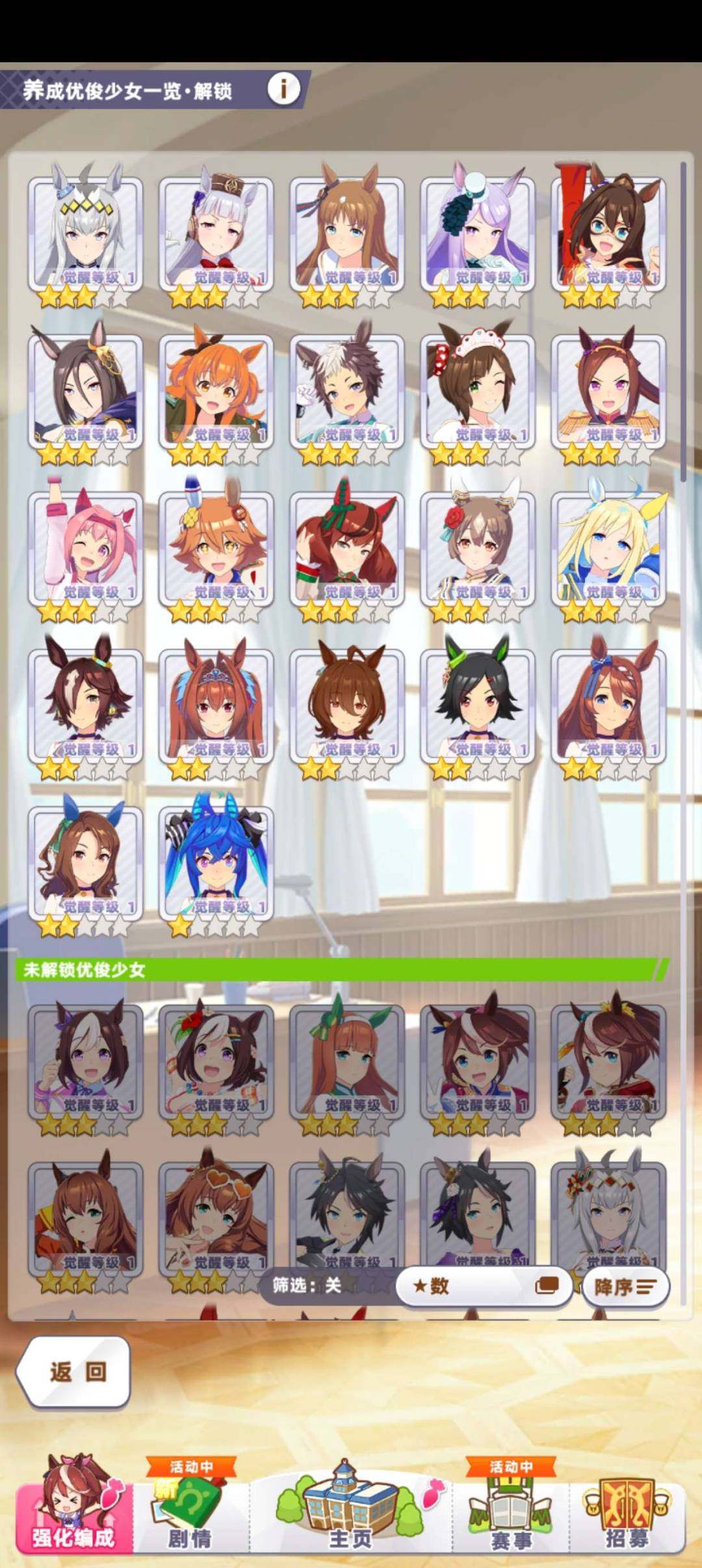Change the ★数 sort criterion

click(484, 1285)
